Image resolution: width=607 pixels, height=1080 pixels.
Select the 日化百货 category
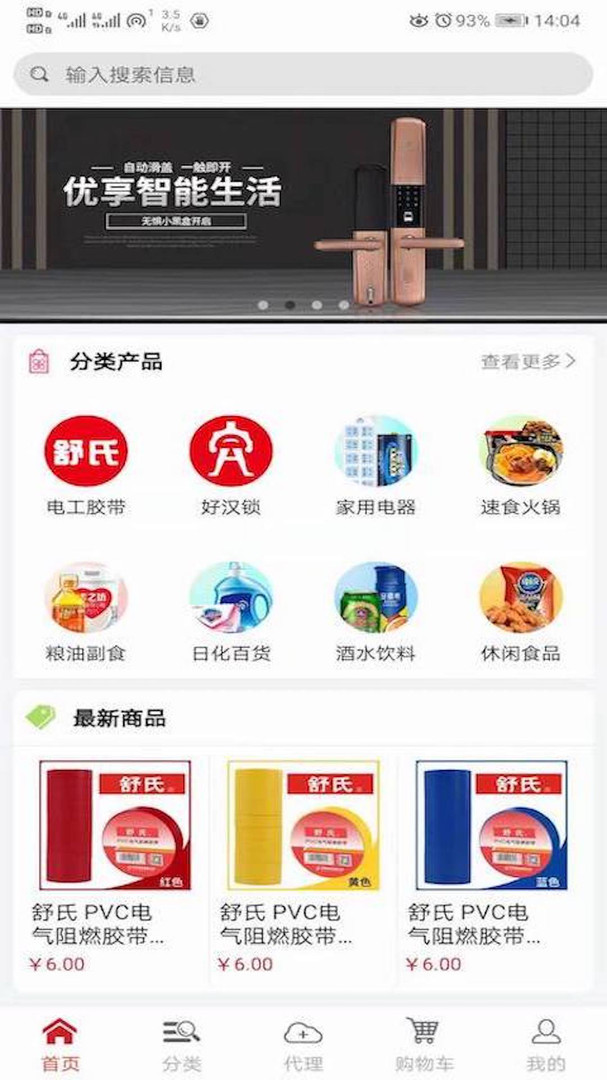[x=231, y=611]
